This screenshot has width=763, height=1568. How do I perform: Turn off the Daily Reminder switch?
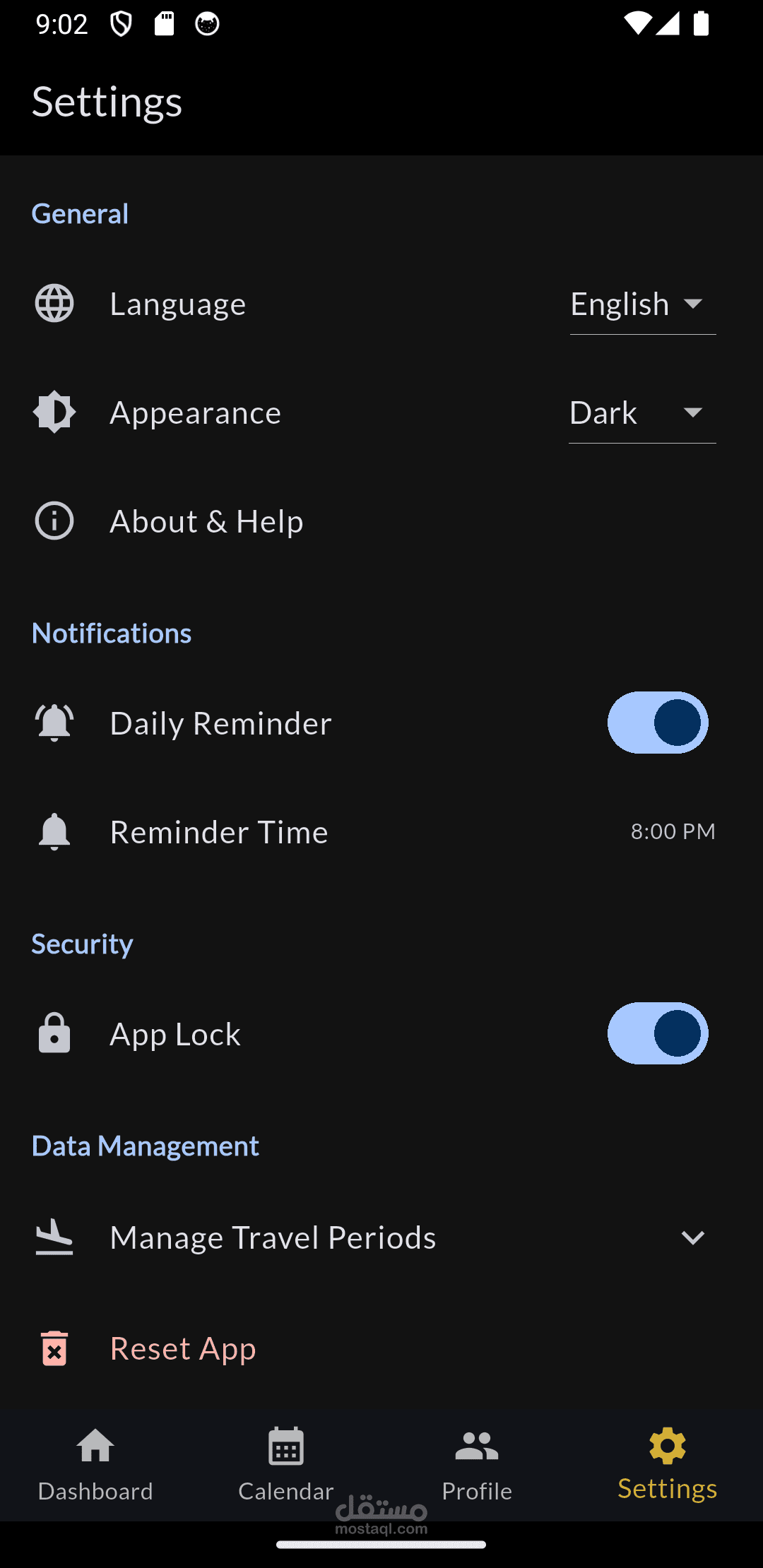(657, 723)
